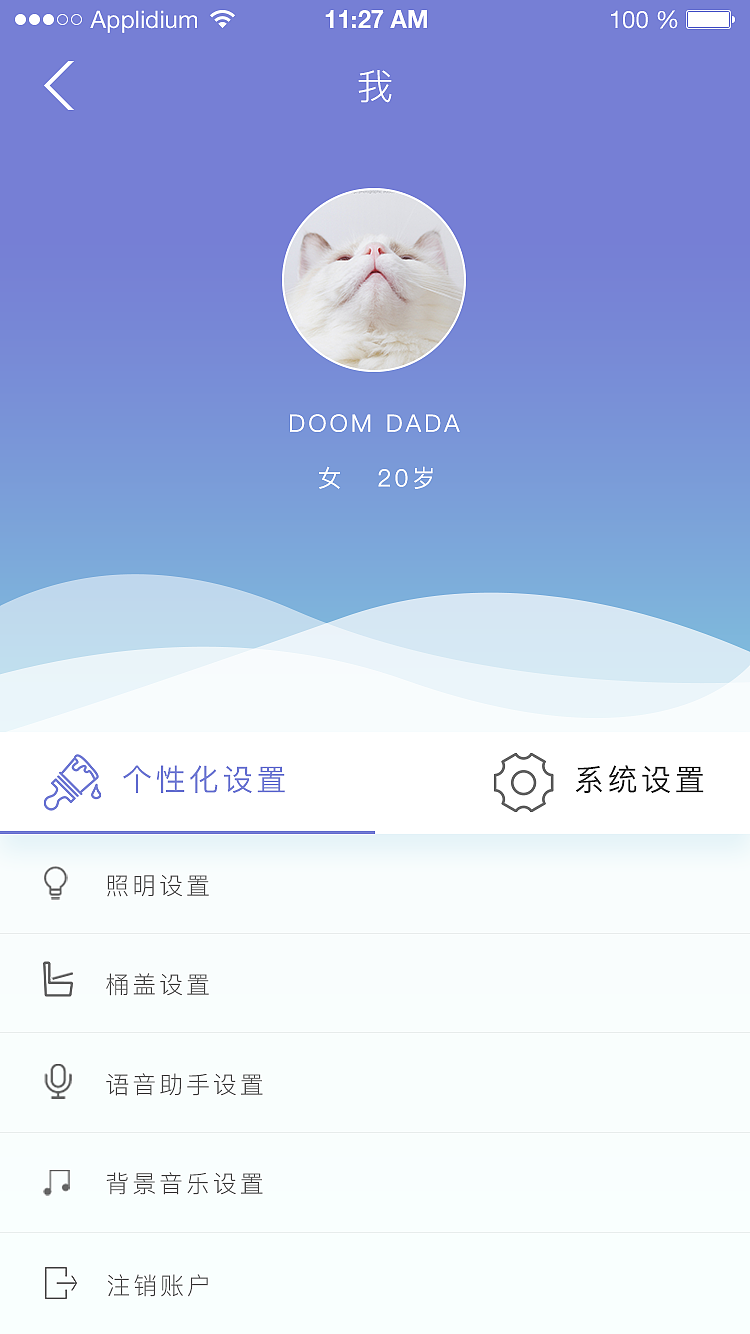The image size is (750, 1334).
Task: Tap the cat profile avatar photo
Action: click(375, 280)
